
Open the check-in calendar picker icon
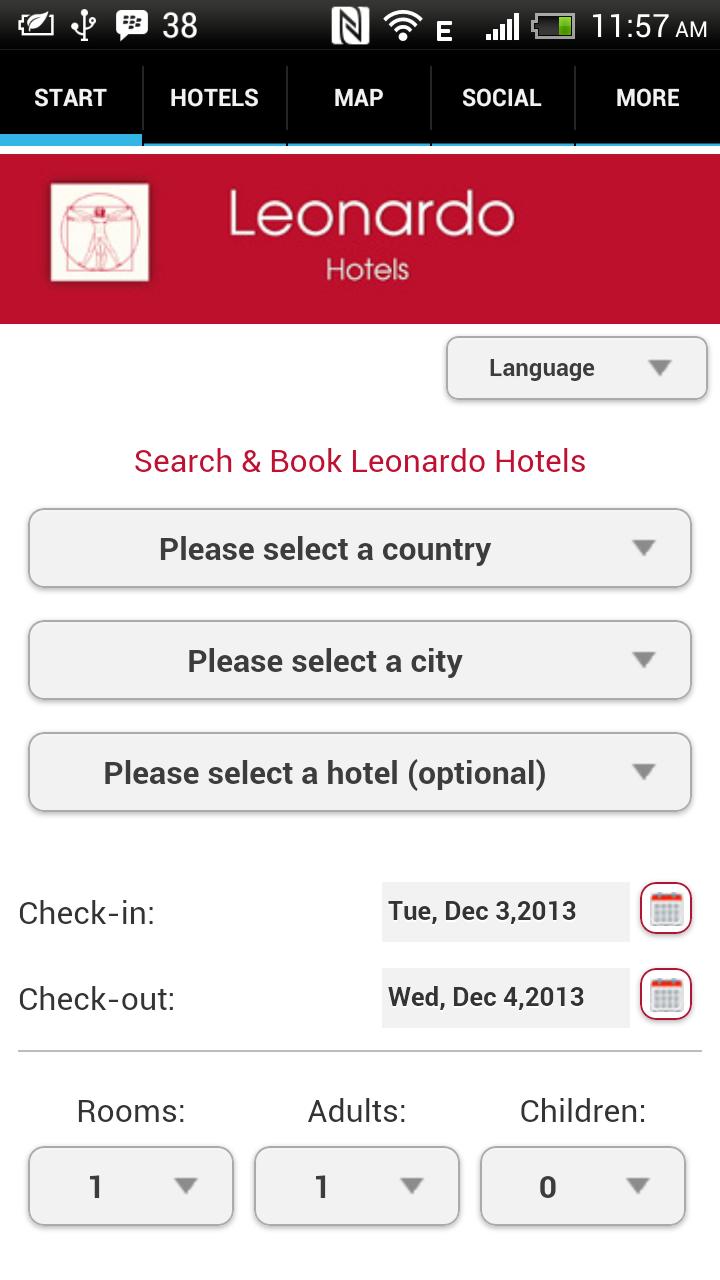click(665, 909)
